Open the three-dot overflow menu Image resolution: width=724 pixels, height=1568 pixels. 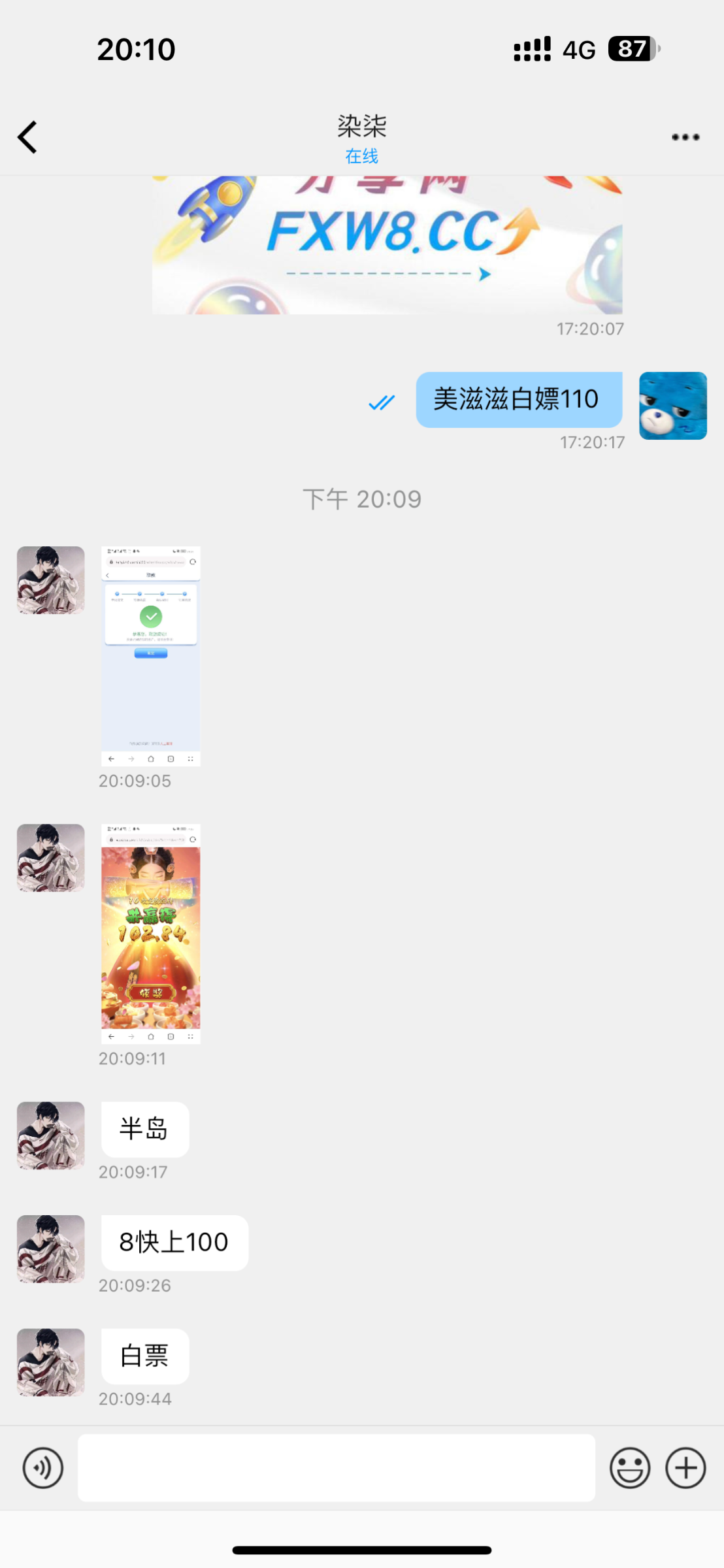pyautogui.click(x=685, y=137)
